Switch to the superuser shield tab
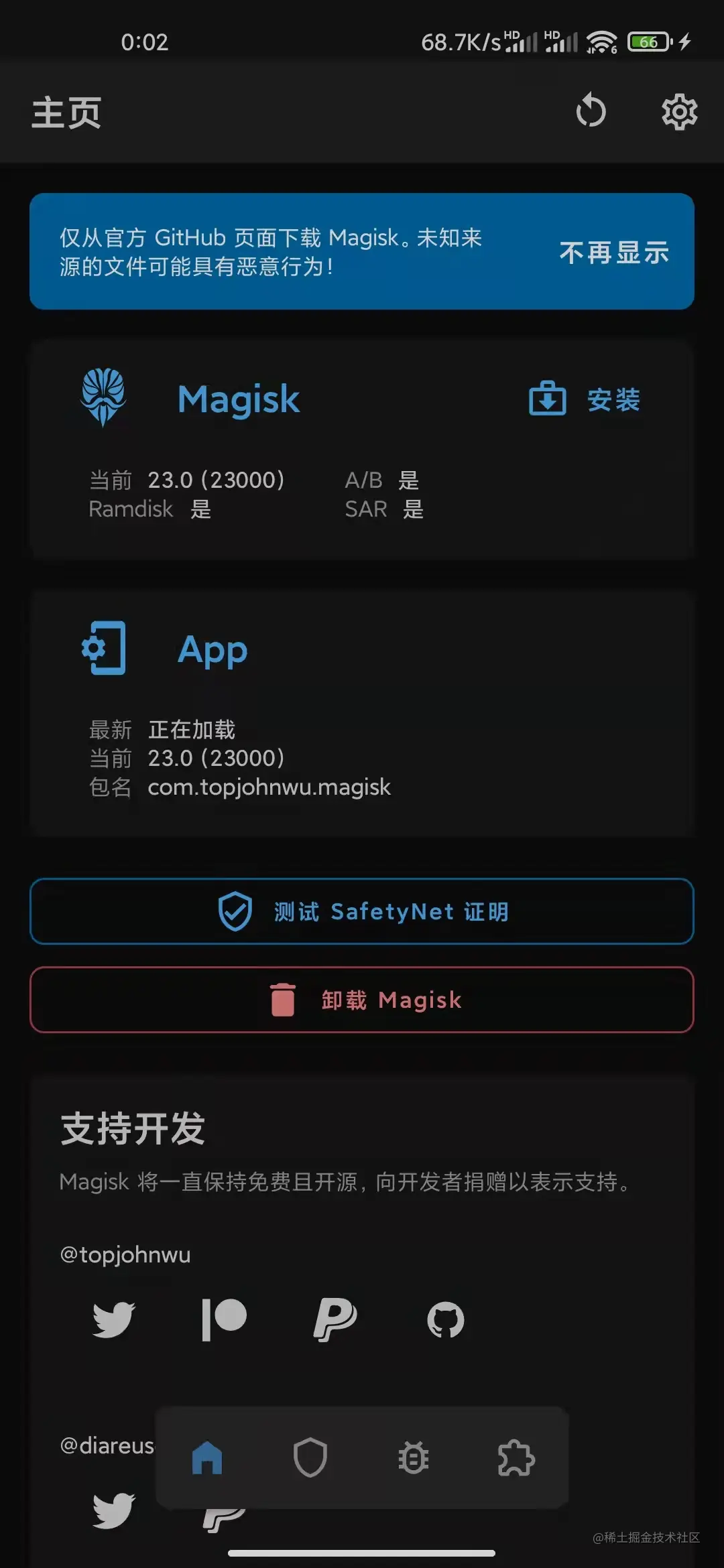Screen dimensions: 724x1568 (310, 1458)
